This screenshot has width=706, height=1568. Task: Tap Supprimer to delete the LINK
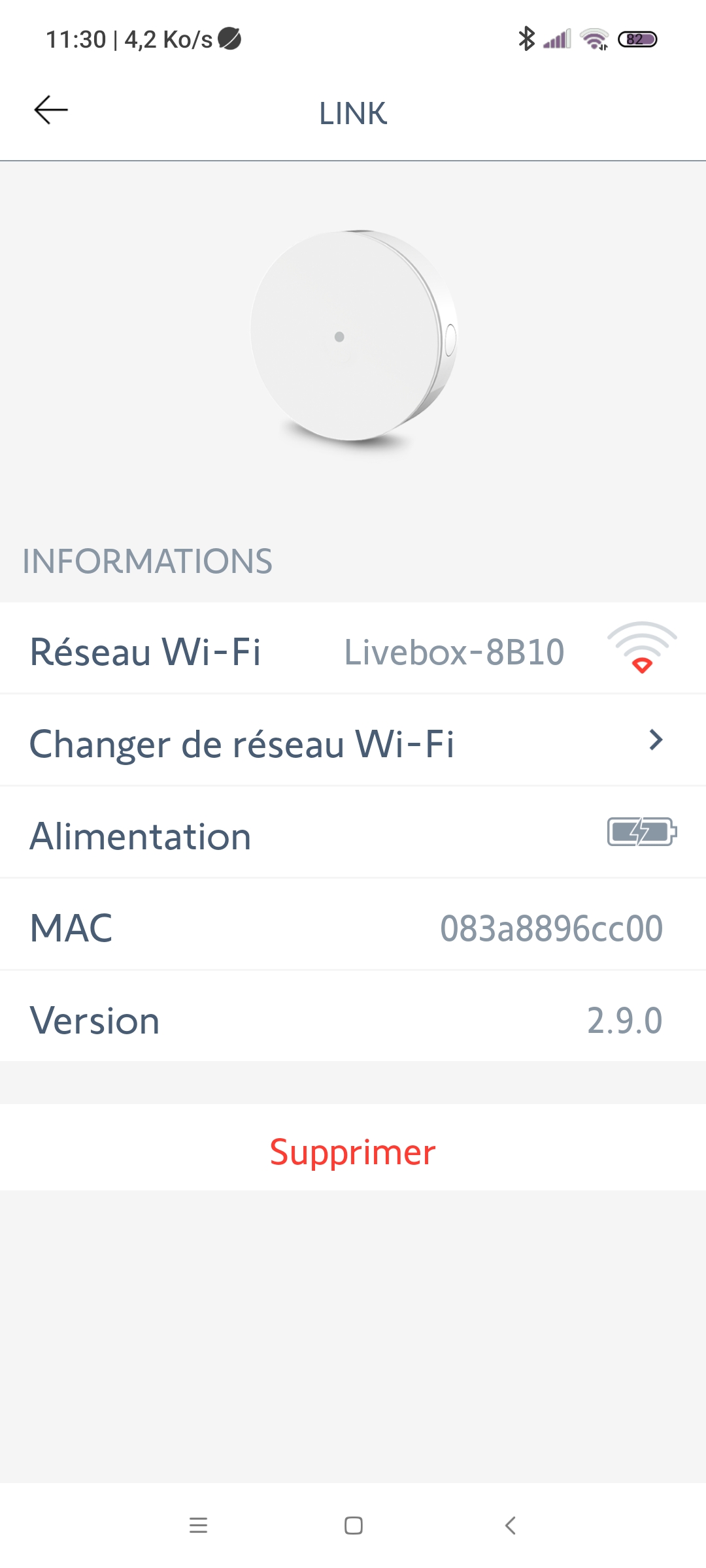pyautogui.click(x=353, y=1151)
